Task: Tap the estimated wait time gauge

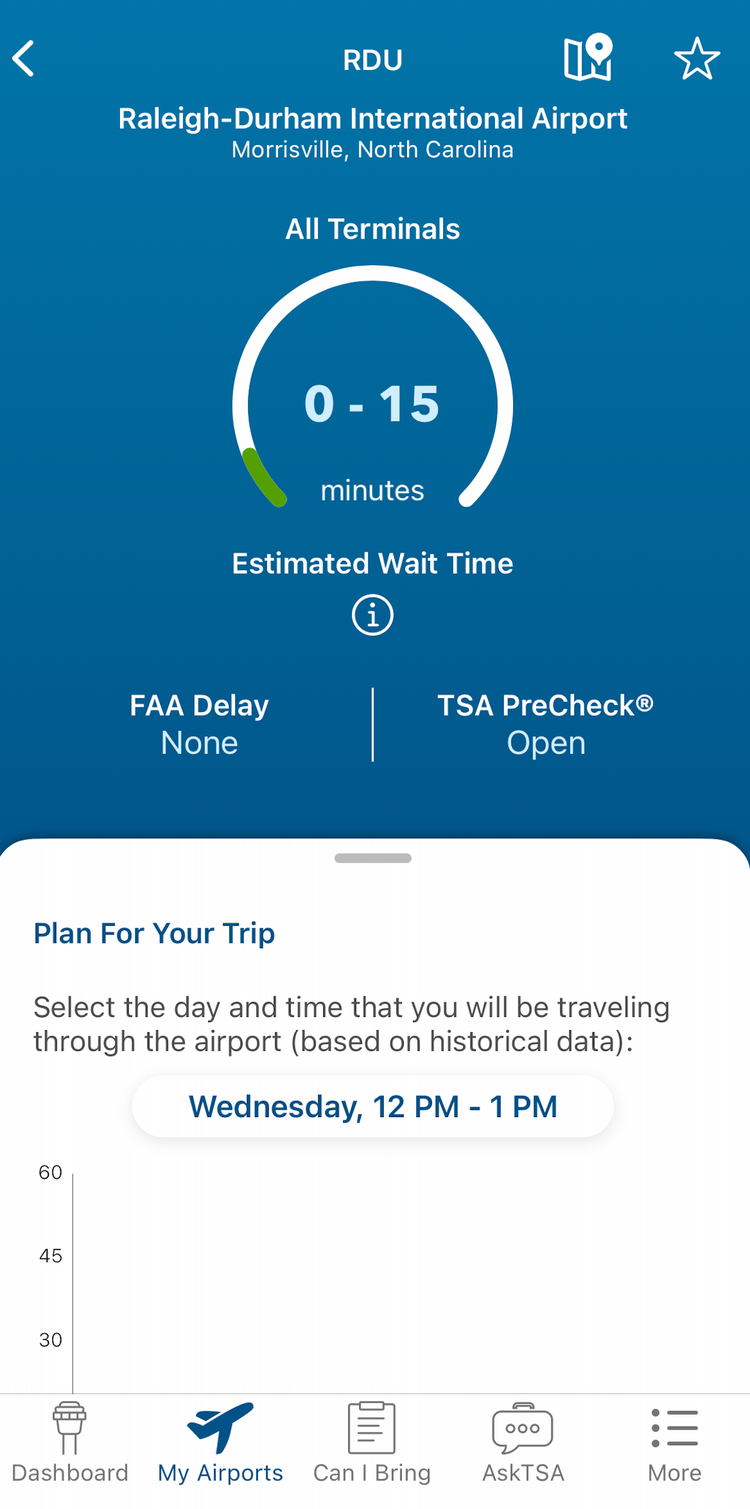Action: click(x=372, y=404)
